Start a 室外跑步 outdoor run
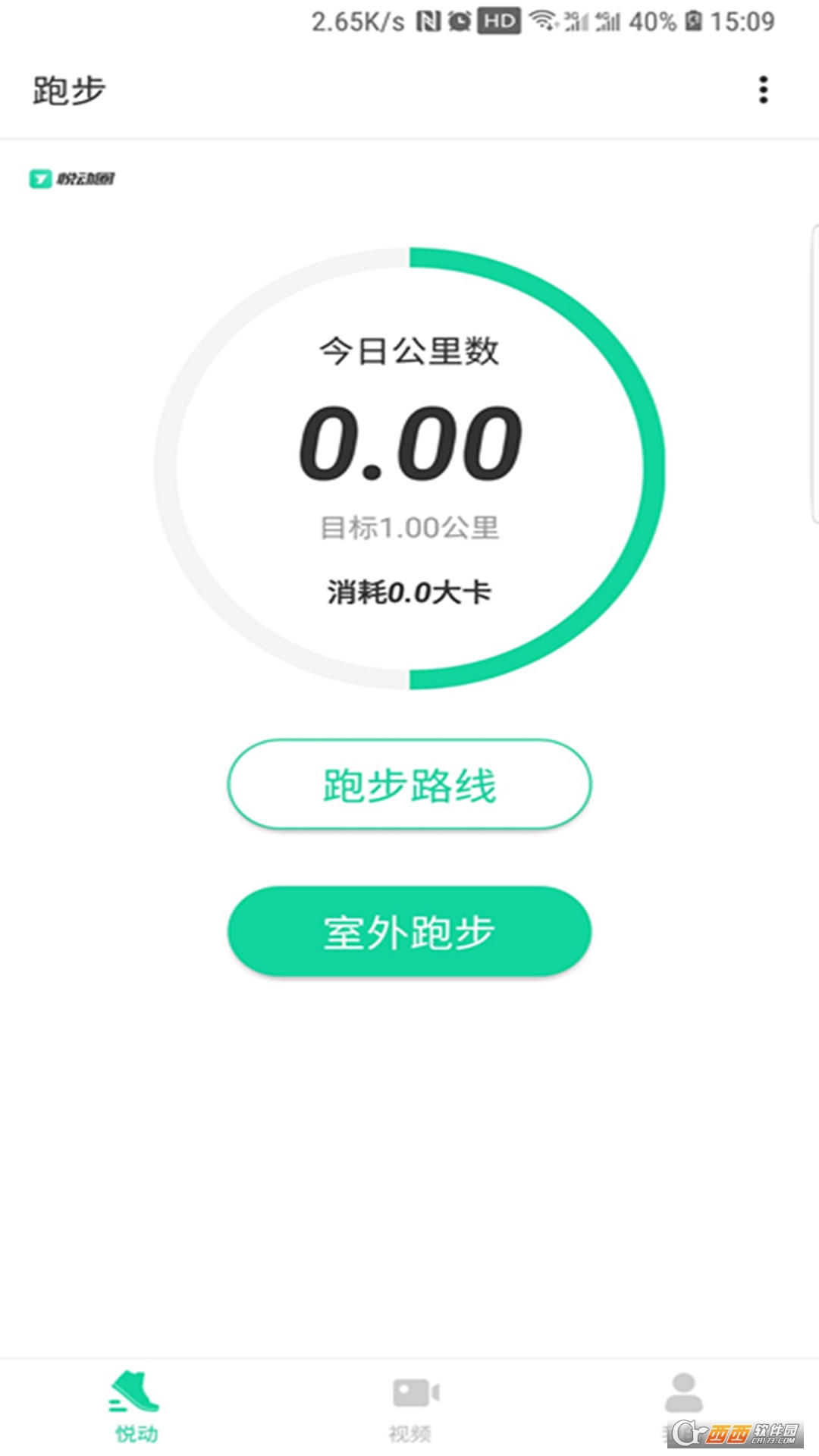 409,931
